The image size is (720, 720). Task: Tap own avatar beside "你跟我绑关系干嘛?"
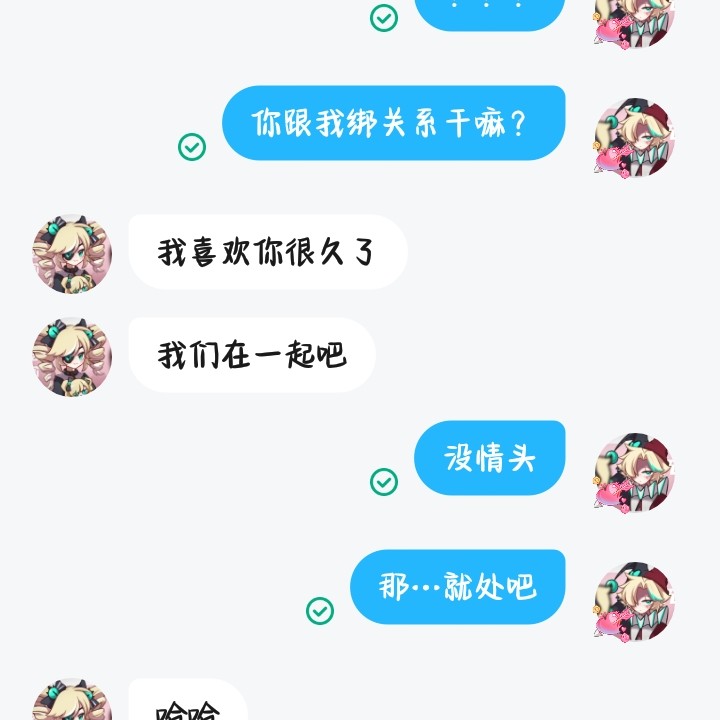click(x=634, y=139)
